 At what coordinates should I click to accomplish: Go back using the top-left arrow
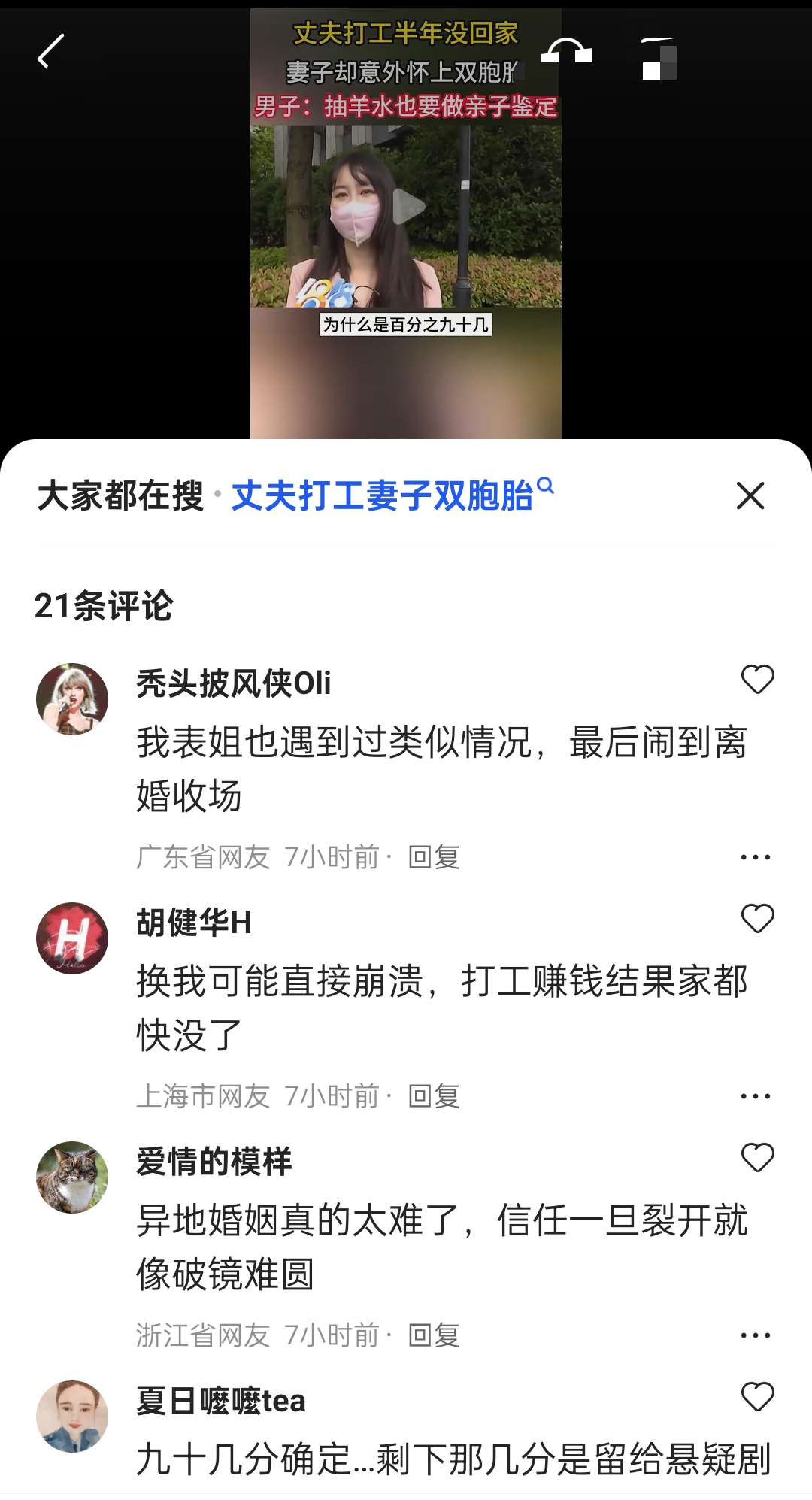(x=50, y=52)
